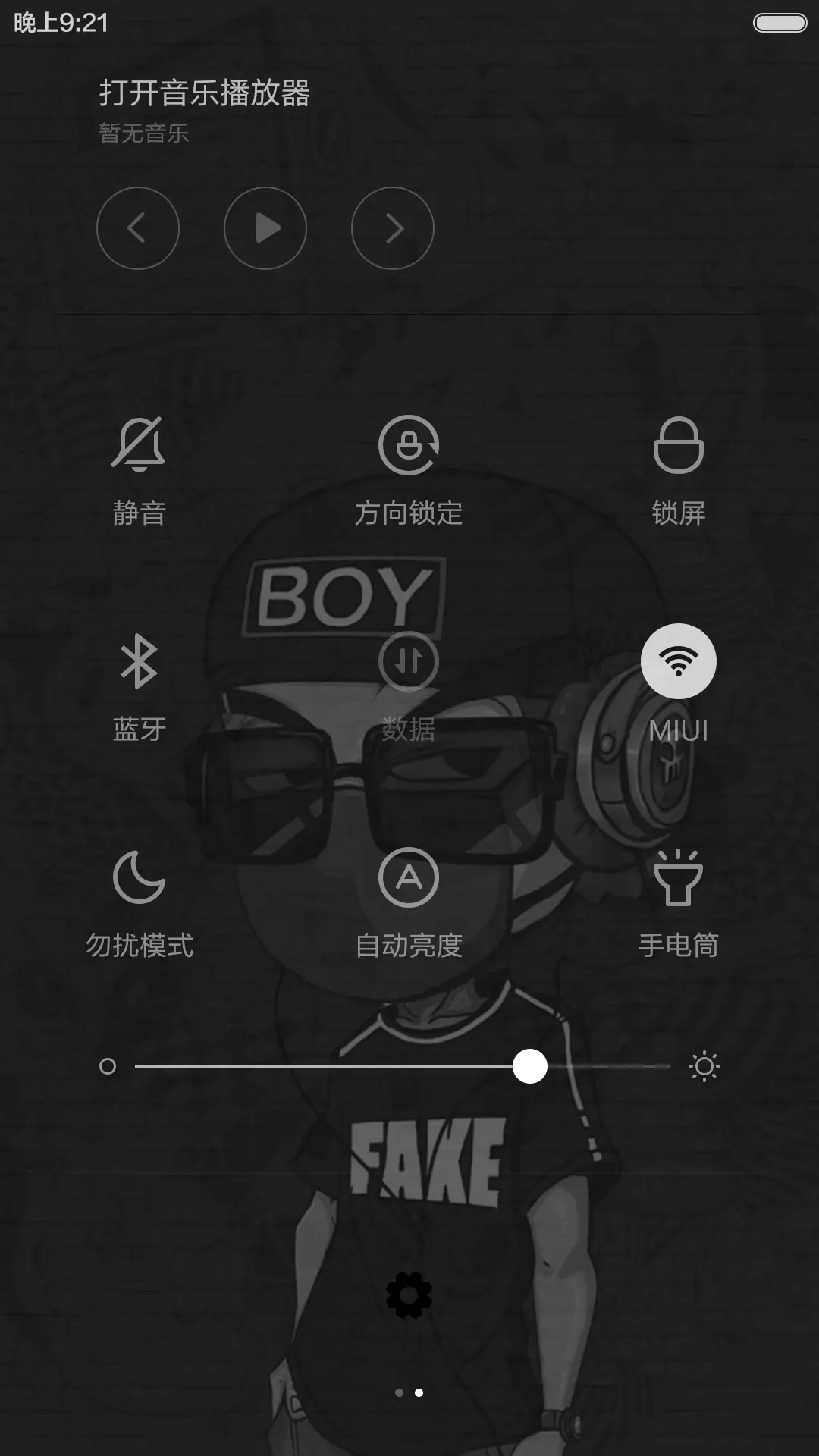This screenshot has height=1456, width=819.
Task: Tap the Wi-Fi icon labeled MIUI
Action: click(677, 661)
